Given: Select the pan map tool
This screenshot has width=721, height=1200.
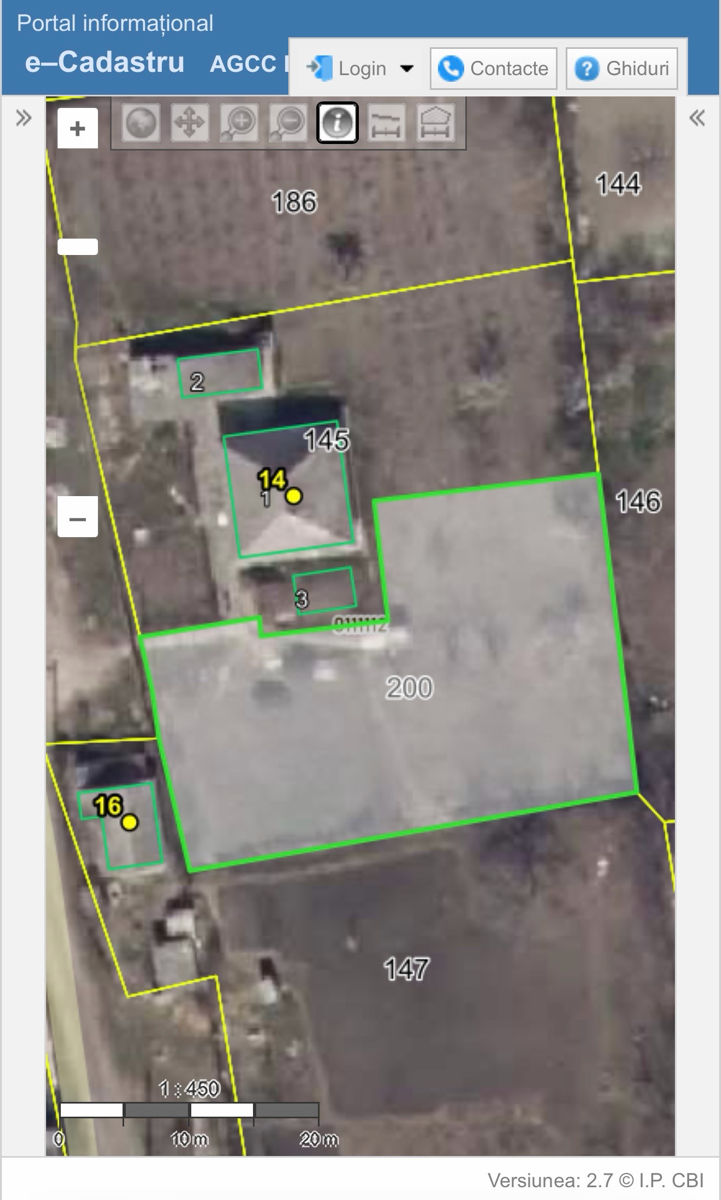Looking at the screenshot, I should [x=190, y=123].
